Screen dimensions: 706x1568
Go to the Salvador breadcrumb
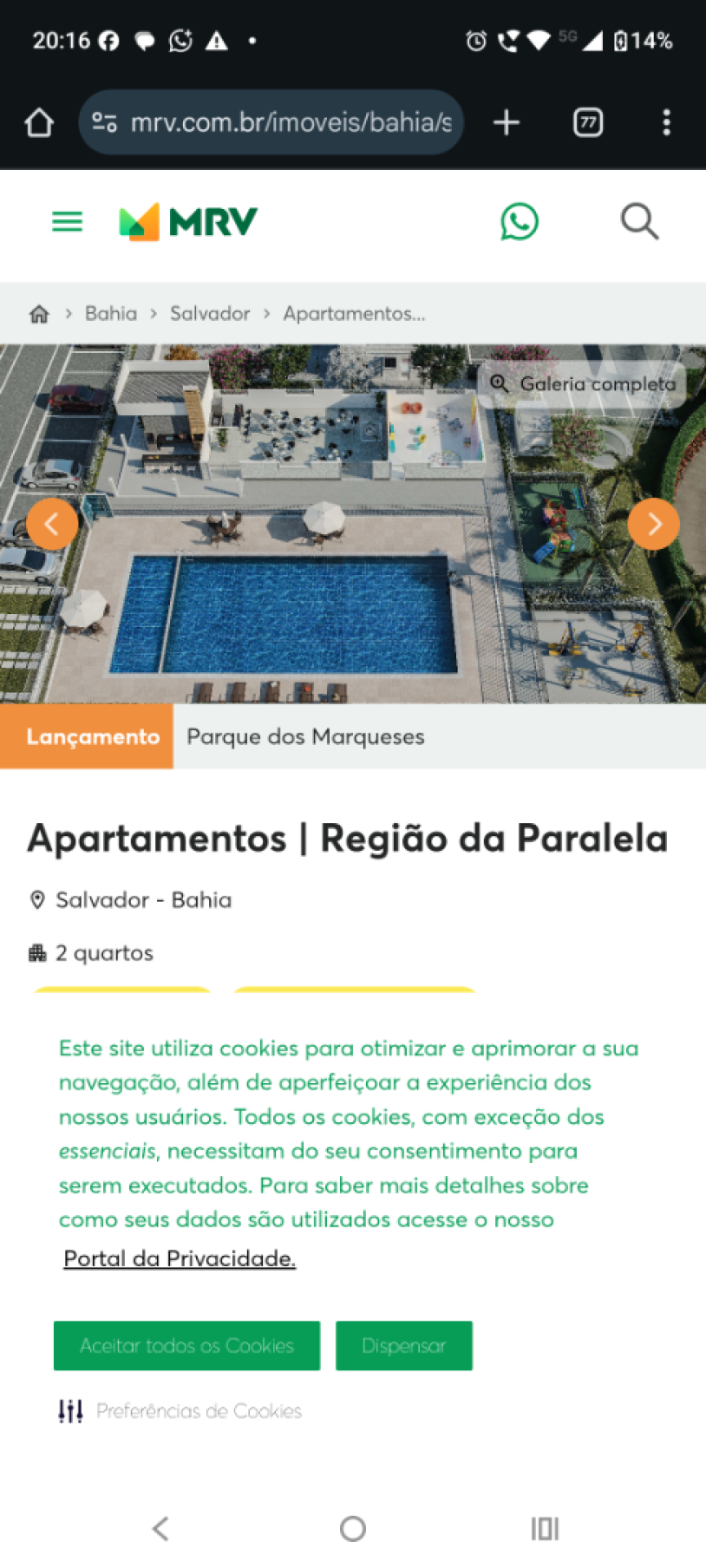(210, 314)
